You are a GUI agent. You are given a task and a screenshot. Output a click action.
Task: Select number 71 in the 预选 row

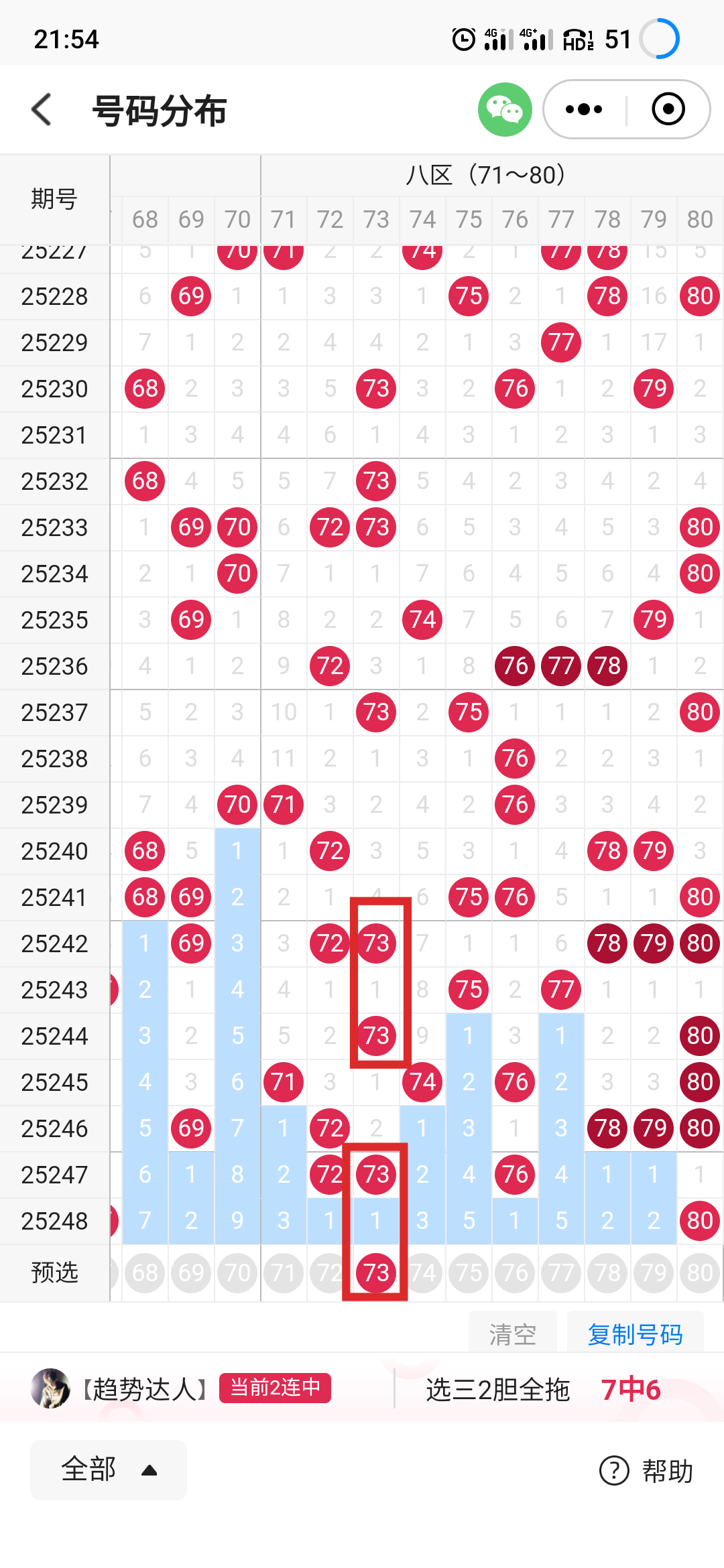284,1272
